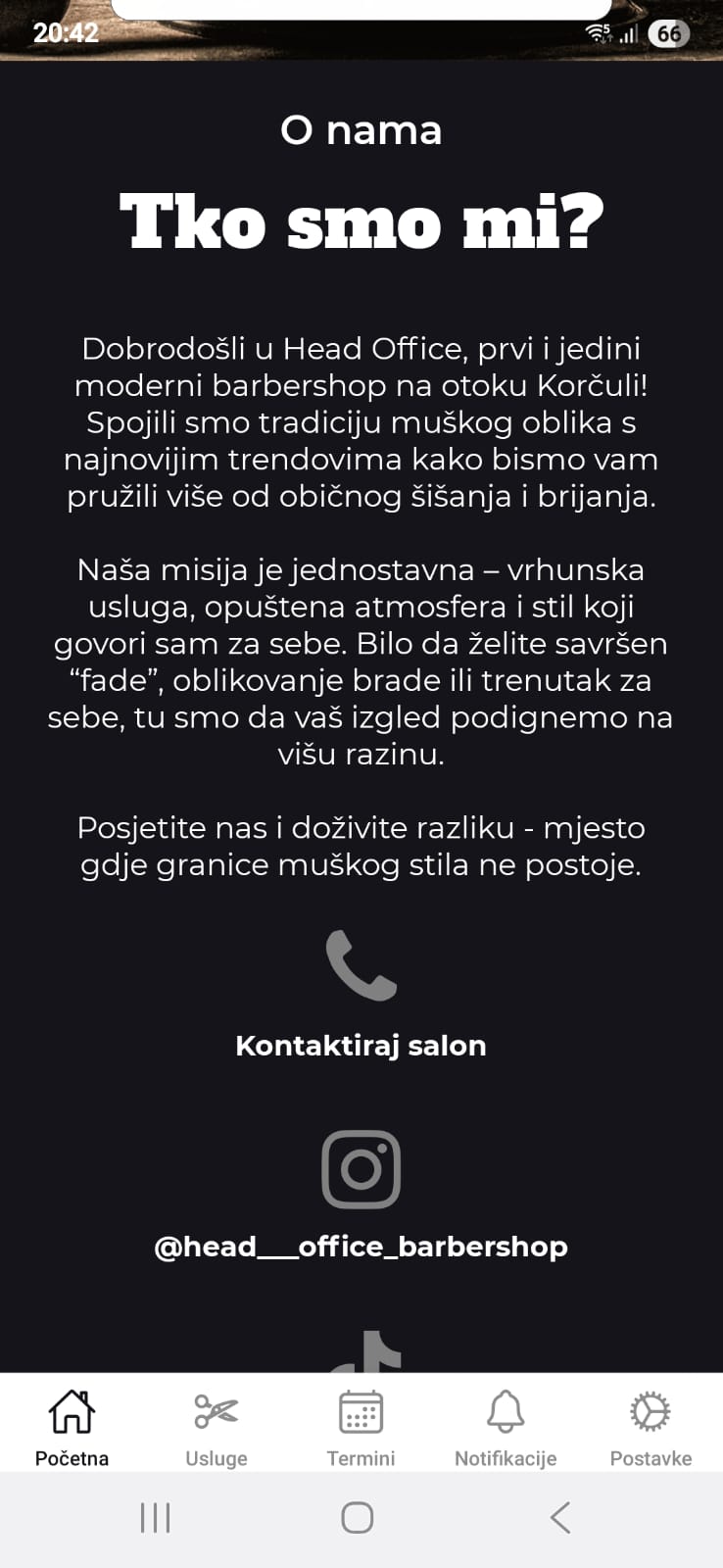Tap Kontaktiraj salon
This screenshot has width=723, height=1568.
[x=361, y=1046]
